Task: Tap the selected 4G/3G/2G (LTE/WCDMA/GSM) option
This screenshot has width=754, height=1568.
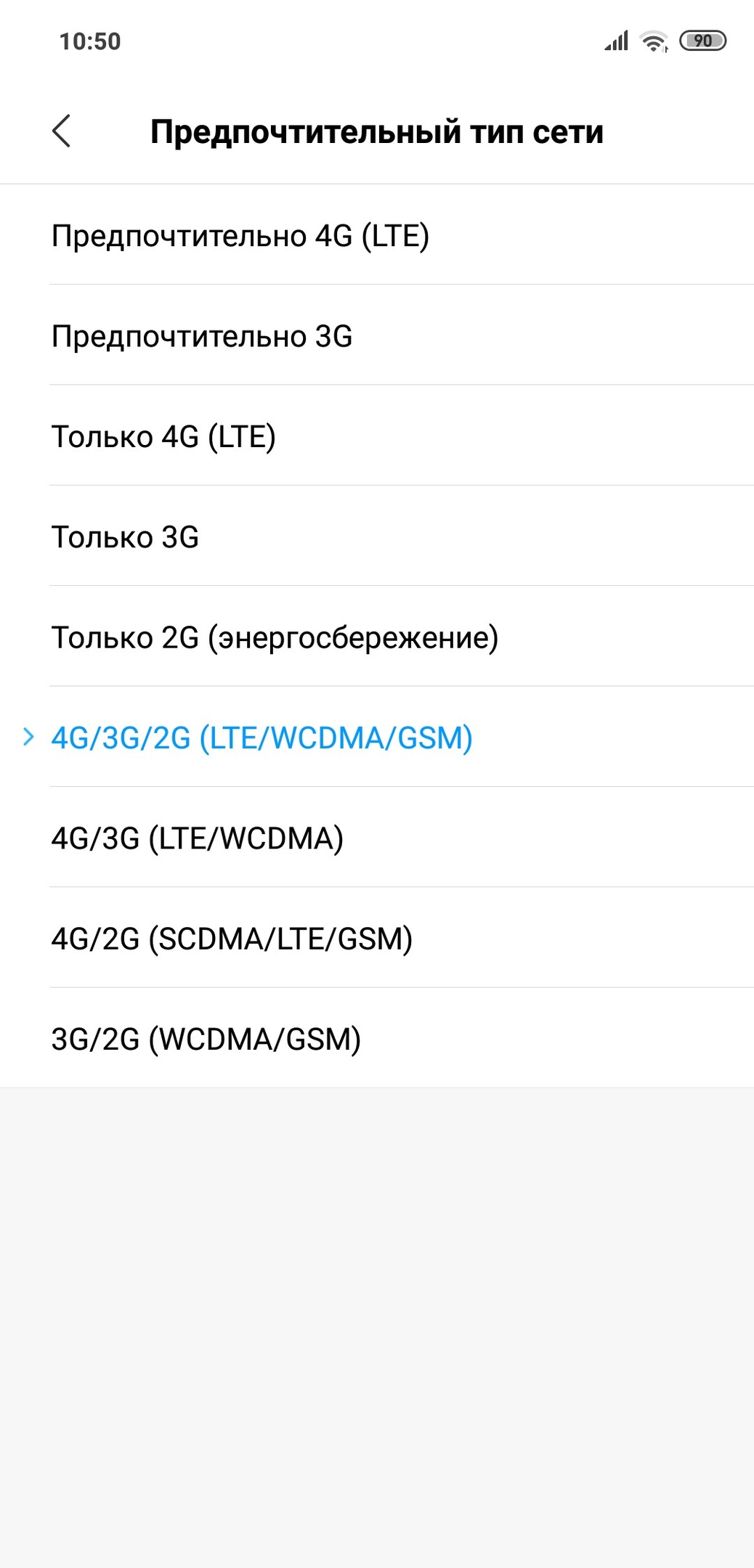Action: [x=377, y=737]
